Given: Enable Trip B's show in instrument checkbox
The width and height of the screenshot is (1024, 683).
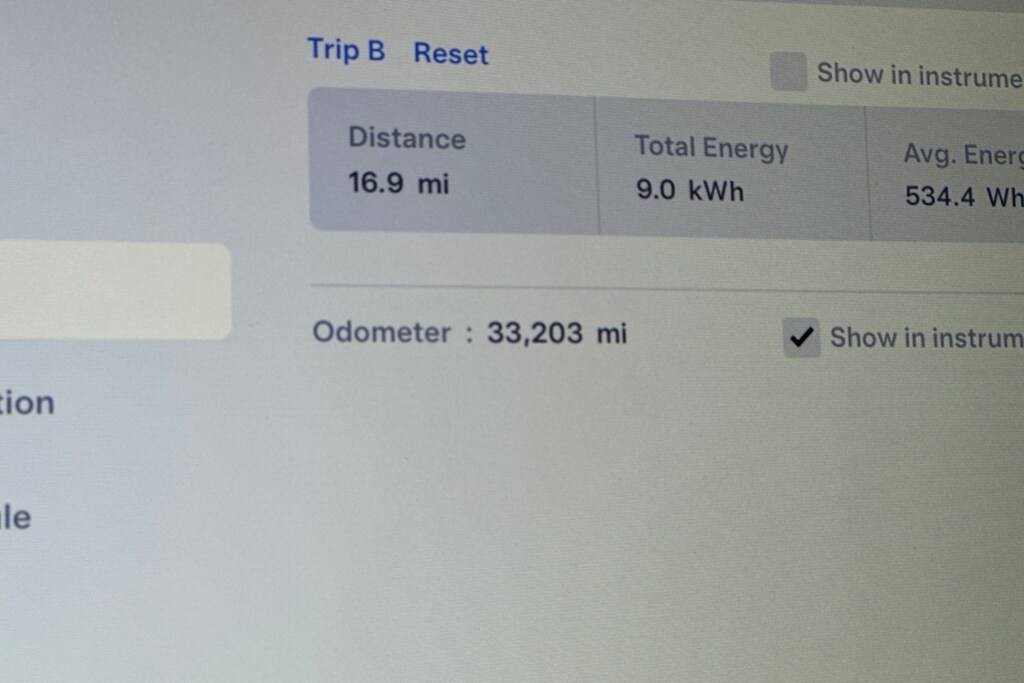Looking at the screenshot, I should pos(789,73).
